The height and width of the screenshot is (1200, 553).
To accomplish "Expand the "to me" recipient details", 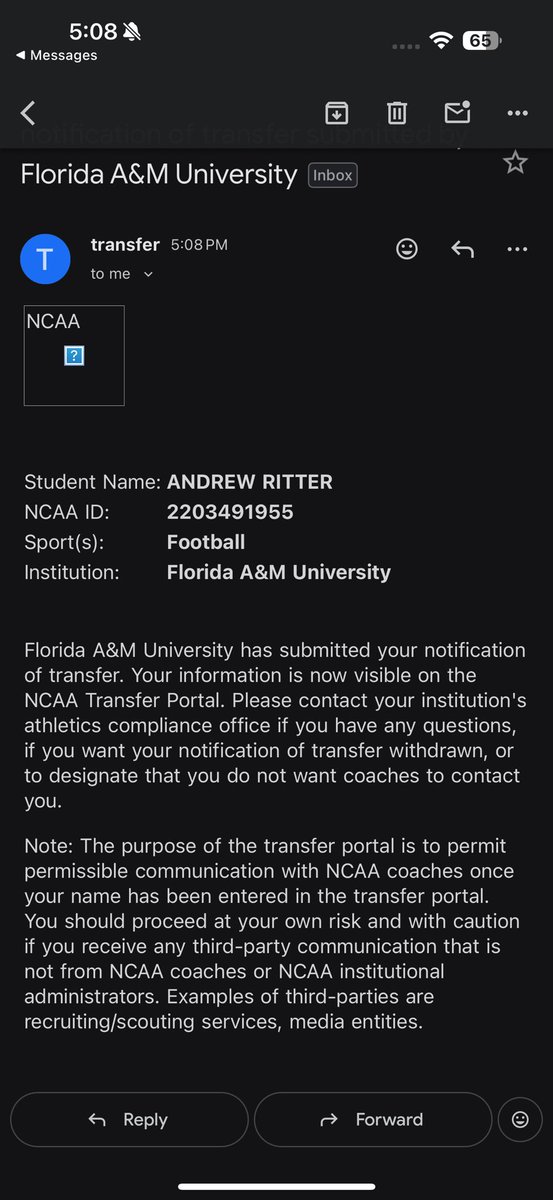I will pyautogui.click(x=122, y=274).
